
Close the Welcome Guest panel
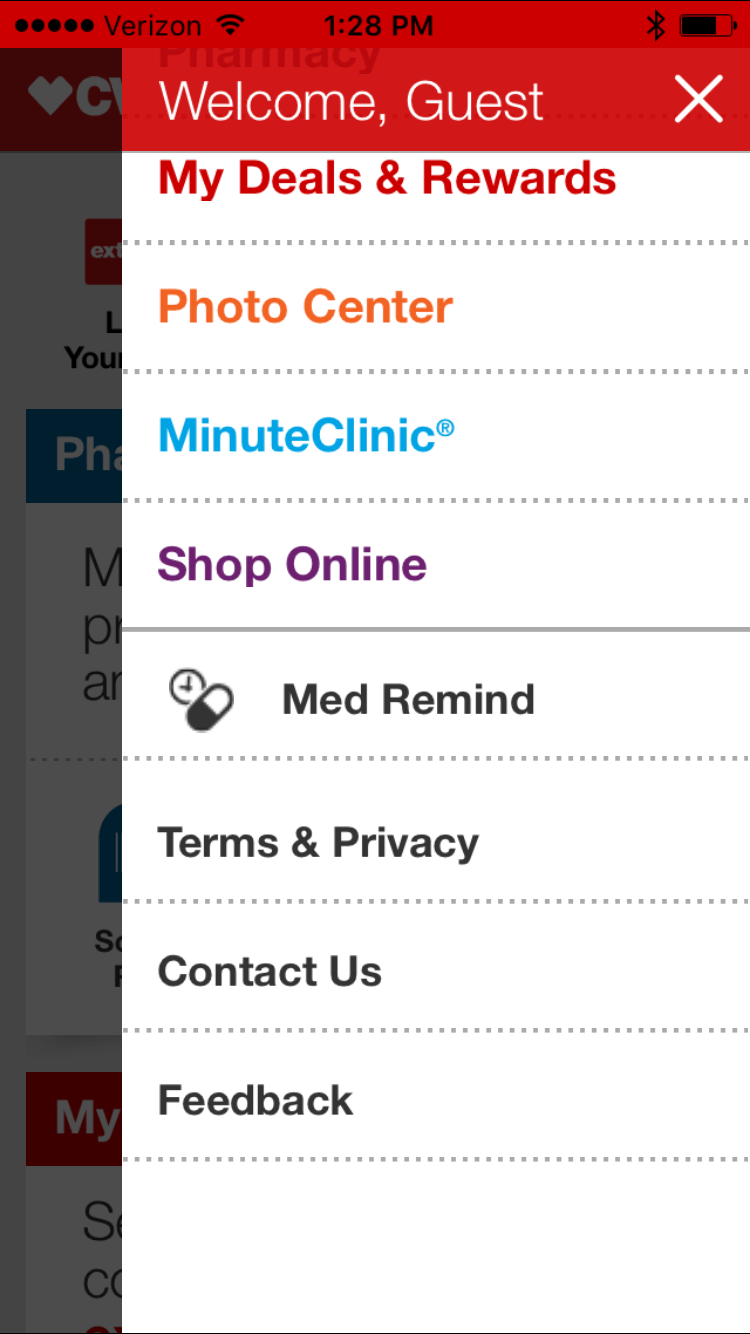tap(698, 99)
